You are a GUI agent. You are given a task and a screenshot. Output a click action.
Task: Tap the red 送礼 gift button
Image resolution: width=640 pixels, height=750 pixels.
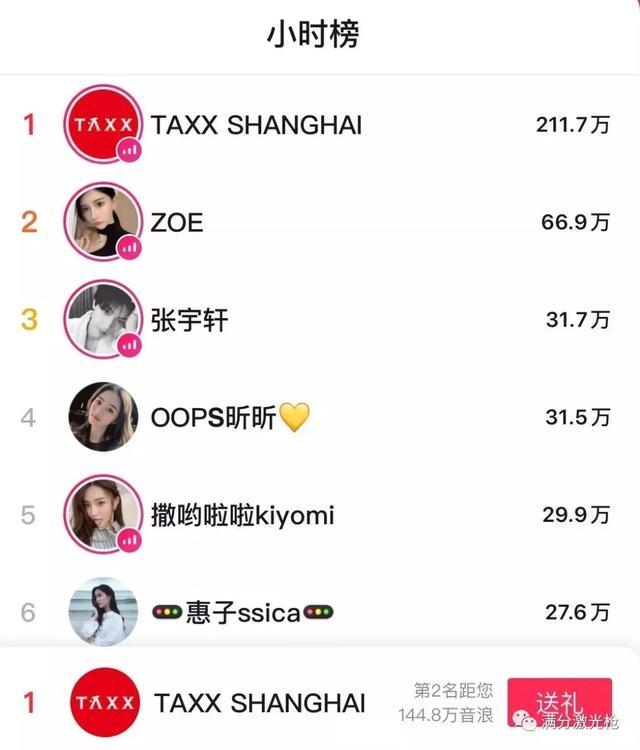click(x=558, y=705)
